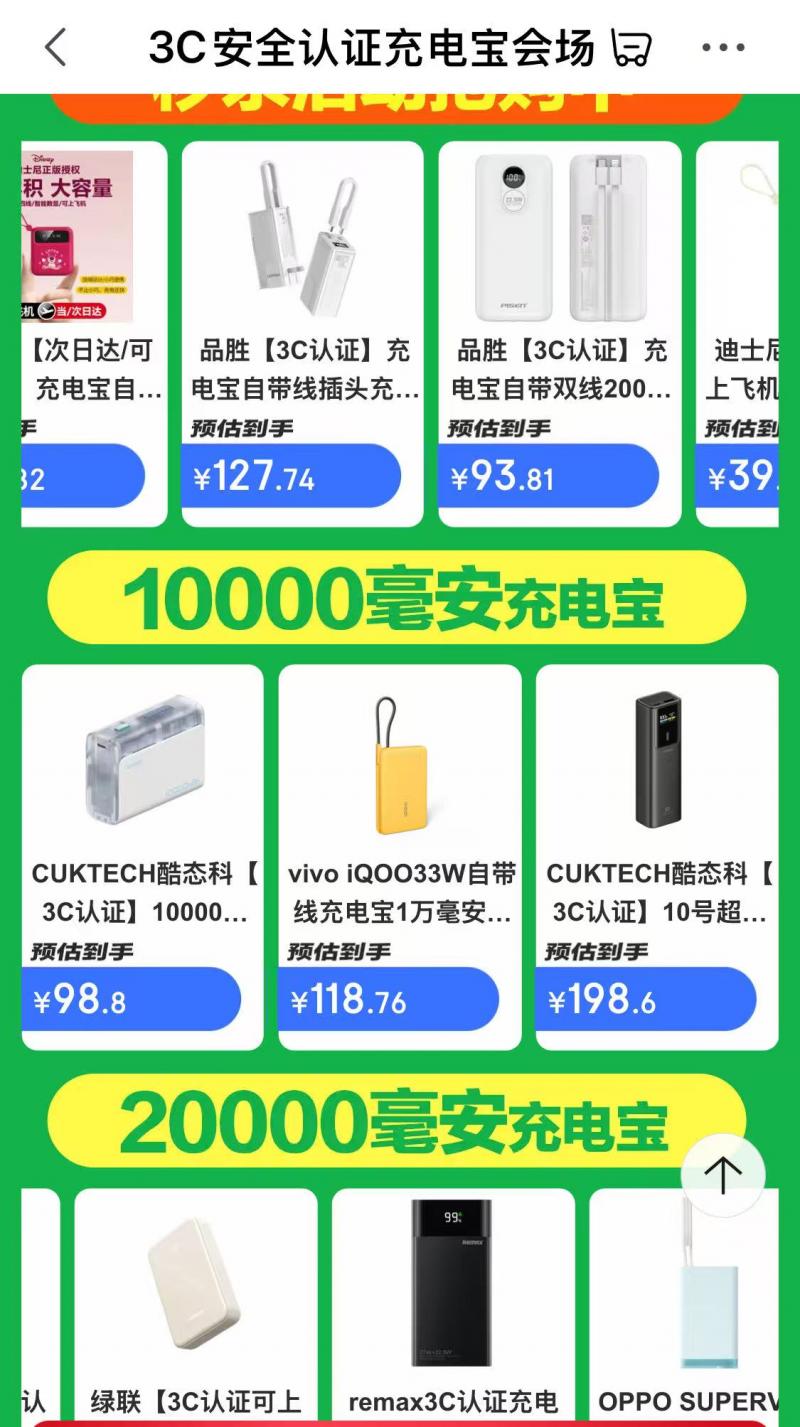Tap the scroll-to-top arrow button
This screenshot has width=800, height=1427.
[723, 1175]
